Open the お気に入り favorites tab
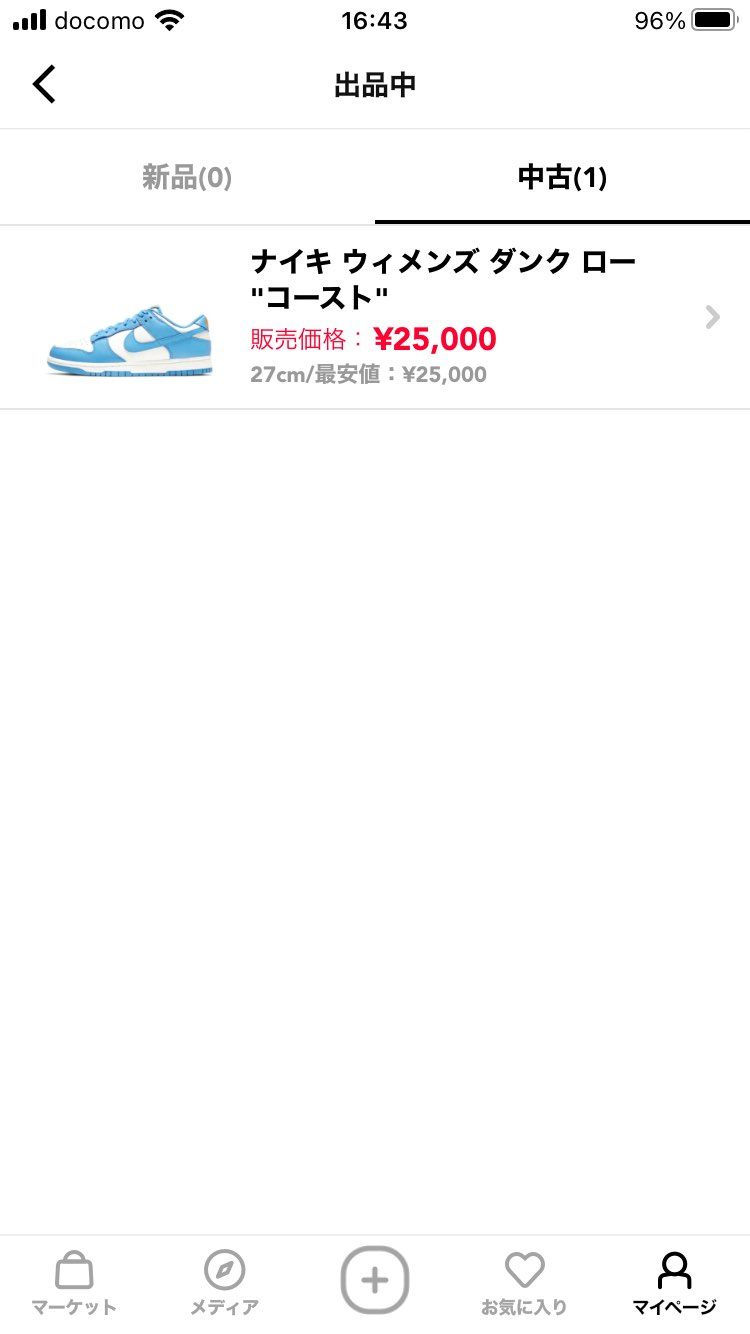Image resolution: width=750 pixels, height=1334 pixels. (x=524, y=1283)
